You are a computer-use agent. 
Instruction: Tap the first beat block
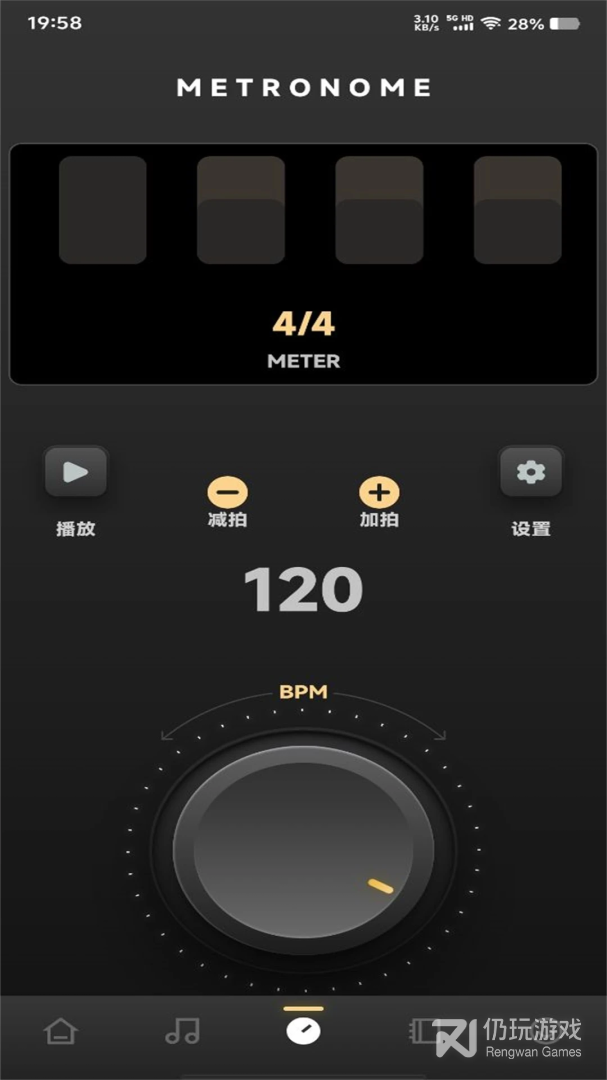103,210
